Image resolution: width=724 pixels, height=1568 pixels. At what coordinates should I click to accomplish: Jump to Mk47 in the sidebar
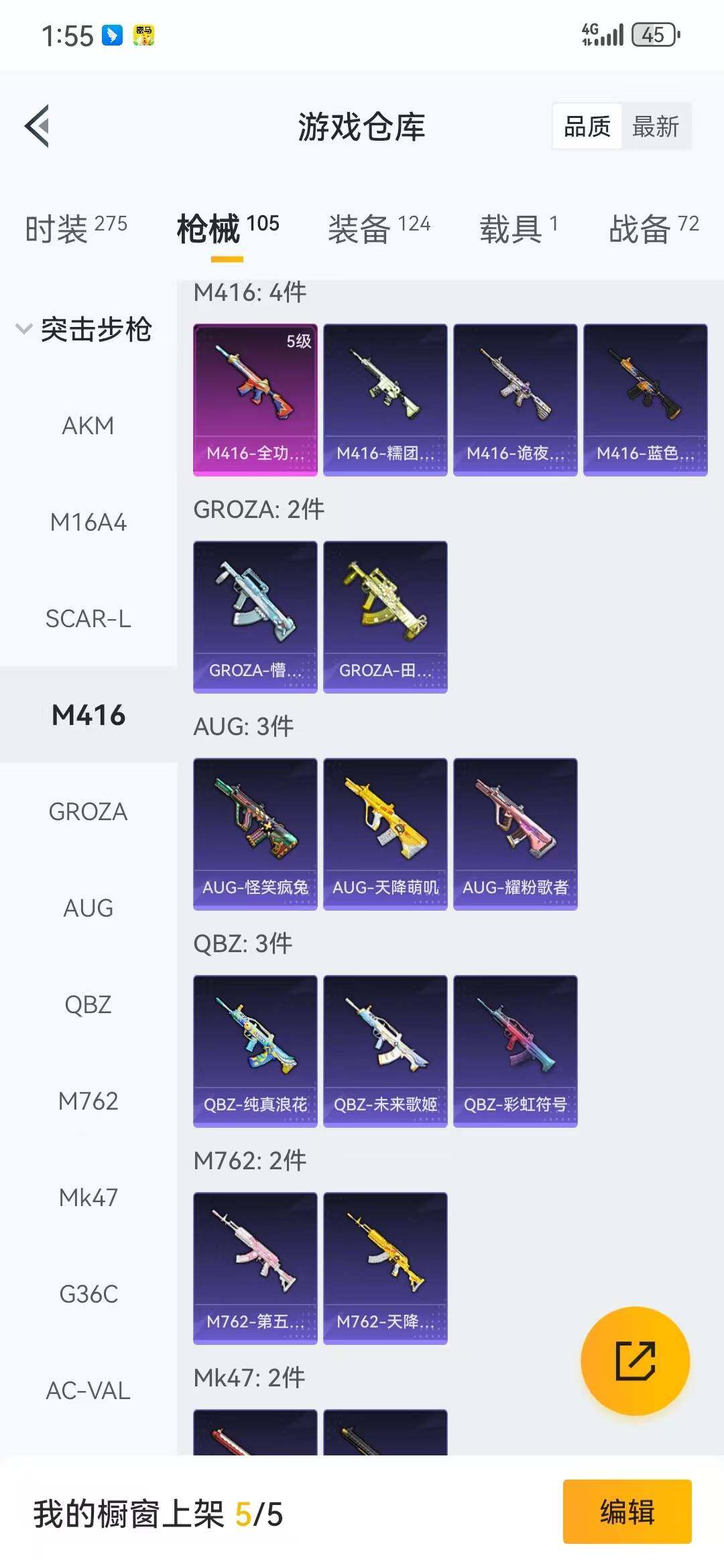(88, 1197)
